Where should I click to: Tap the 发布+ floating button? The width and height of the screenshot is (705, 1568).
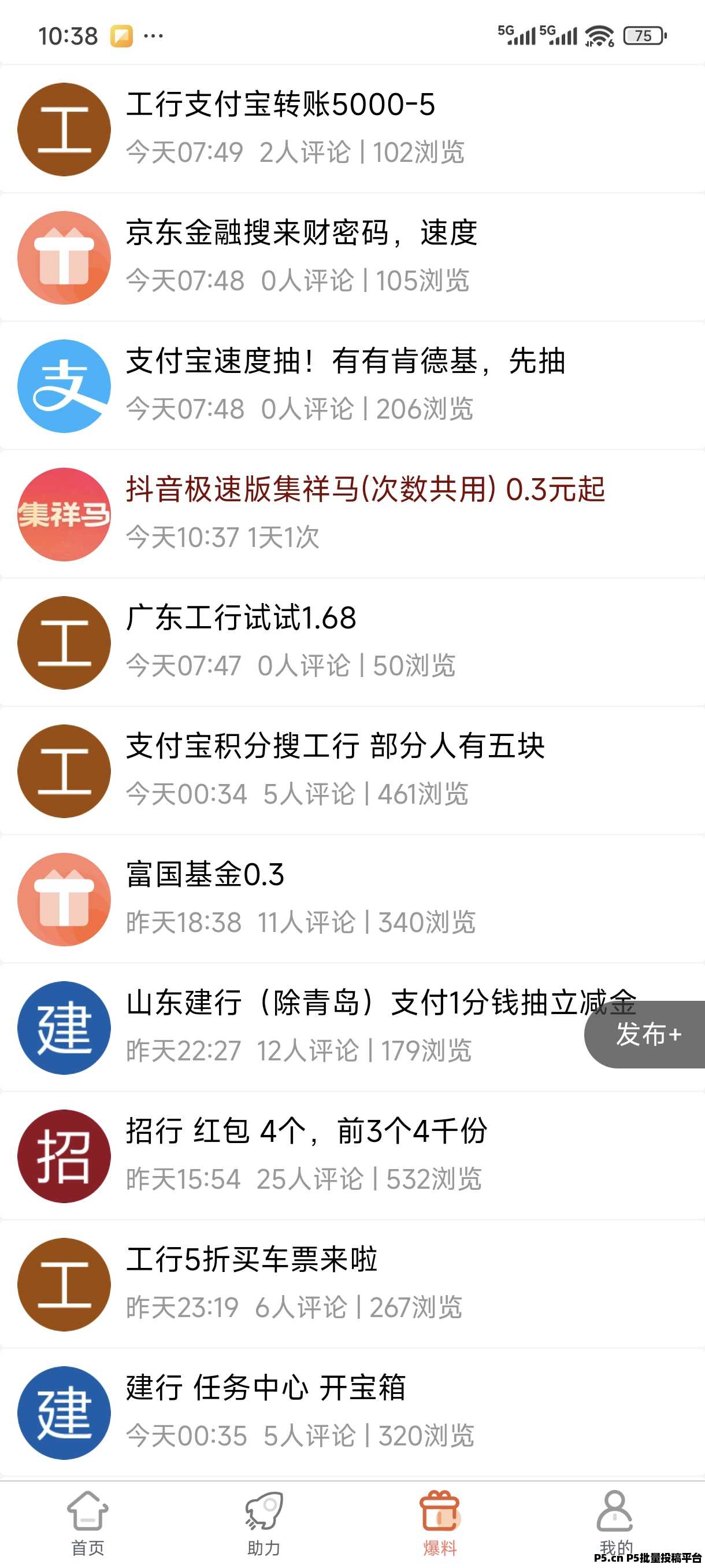647,1034
